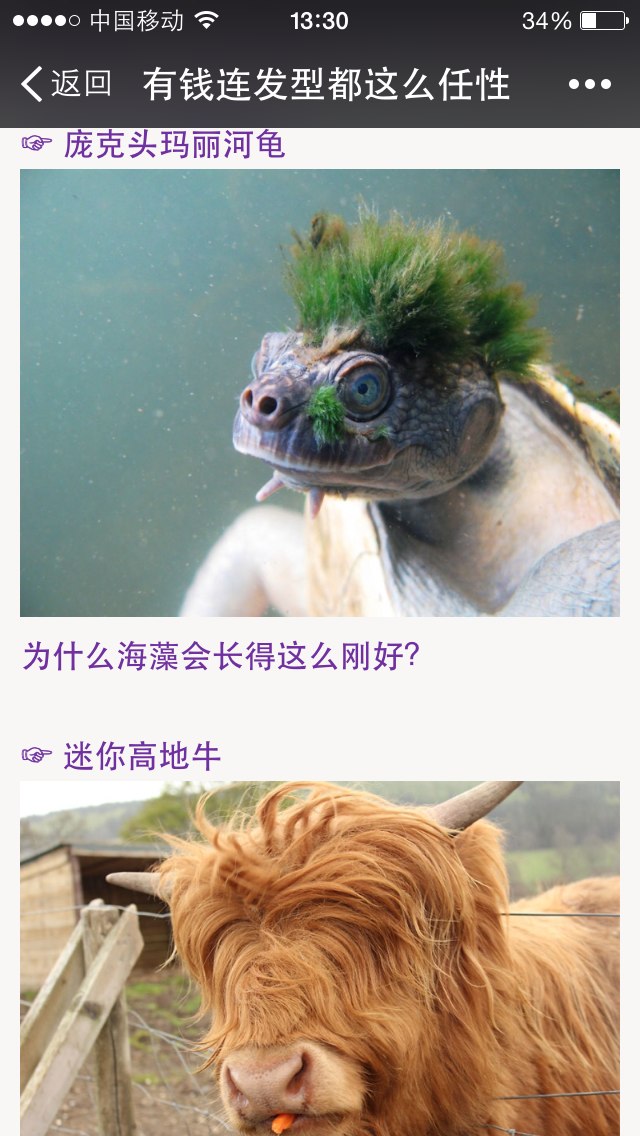
Task: View the mohawk turtle image
Action: coord(320,393)
